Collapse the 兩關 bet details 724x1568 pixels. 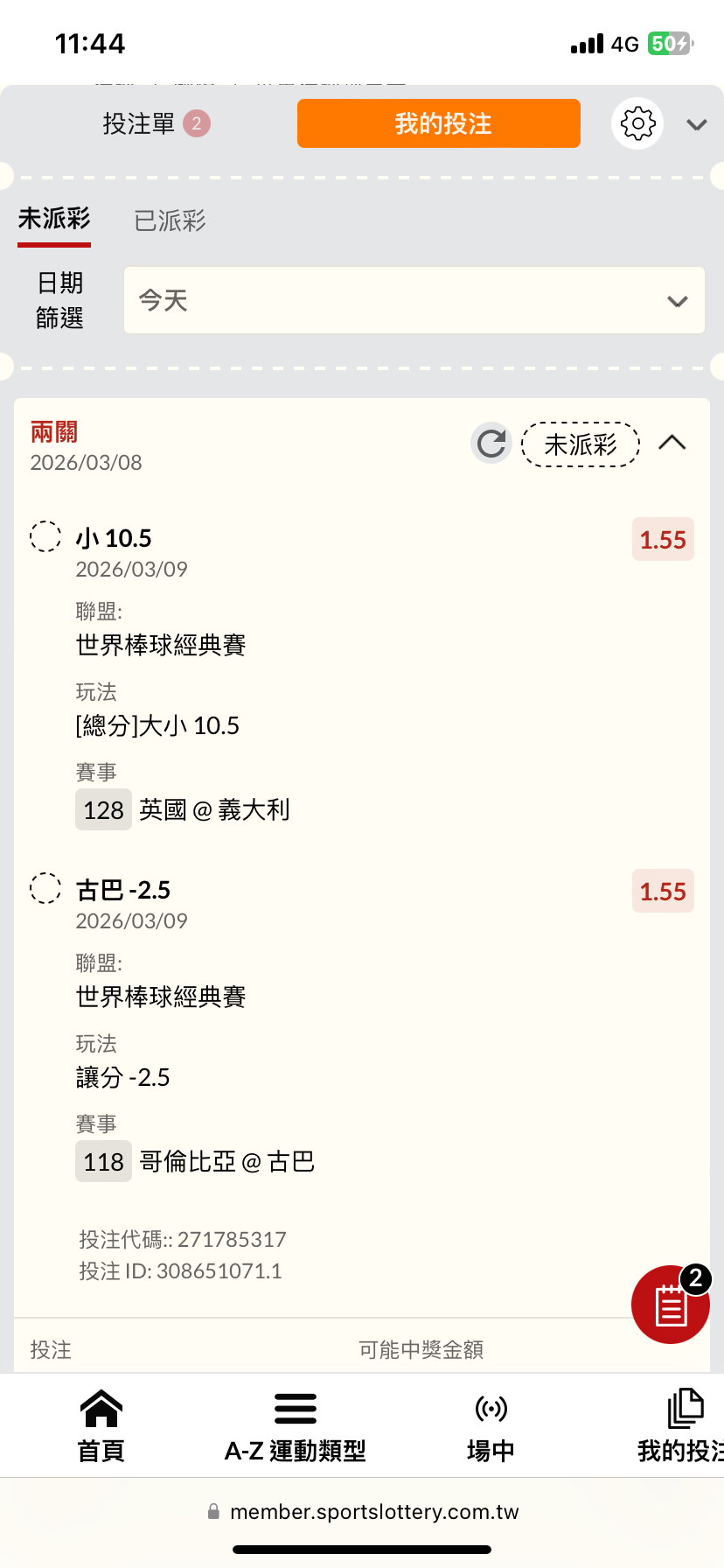(672, 443)
